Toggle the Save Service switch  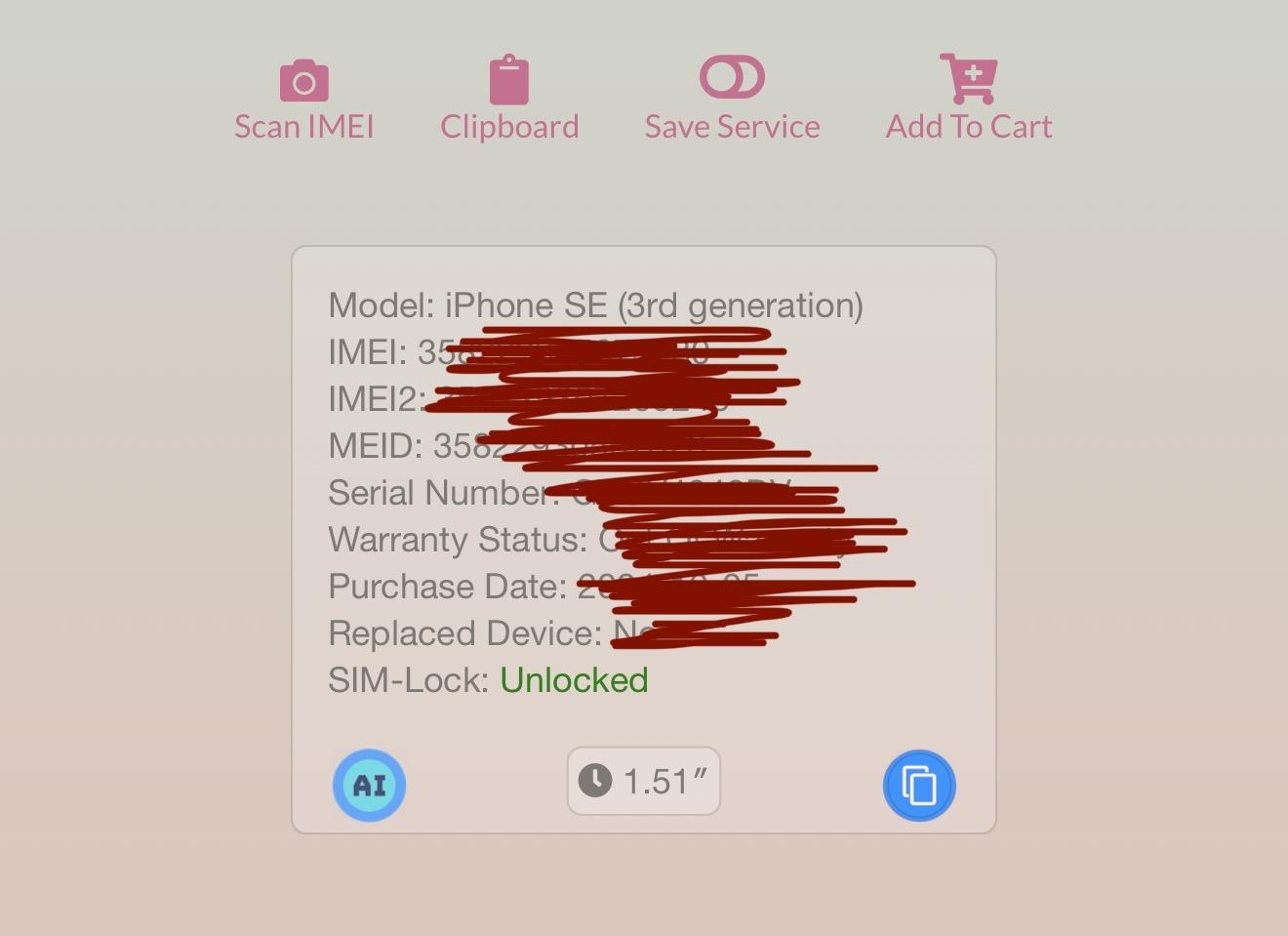732,78
